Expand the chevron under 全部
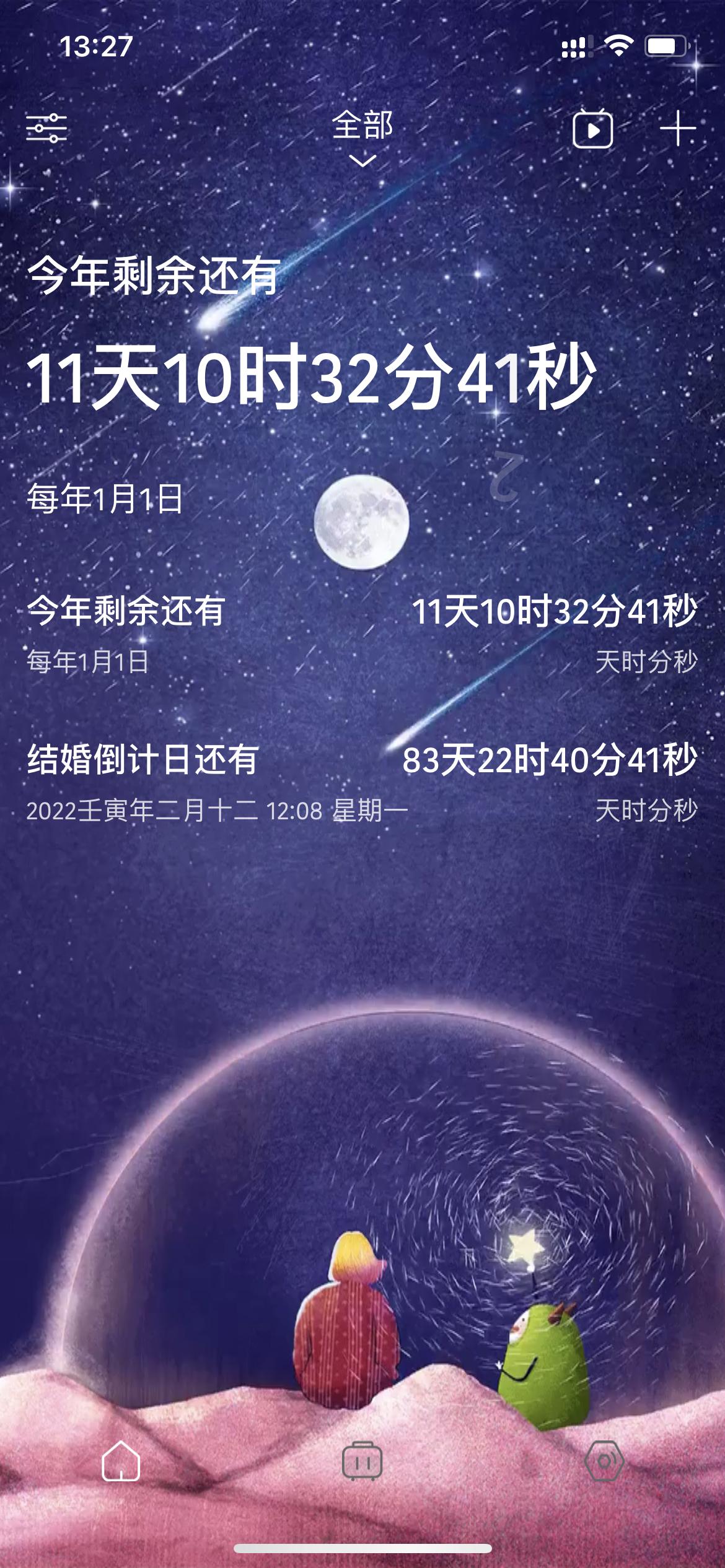 362,160
